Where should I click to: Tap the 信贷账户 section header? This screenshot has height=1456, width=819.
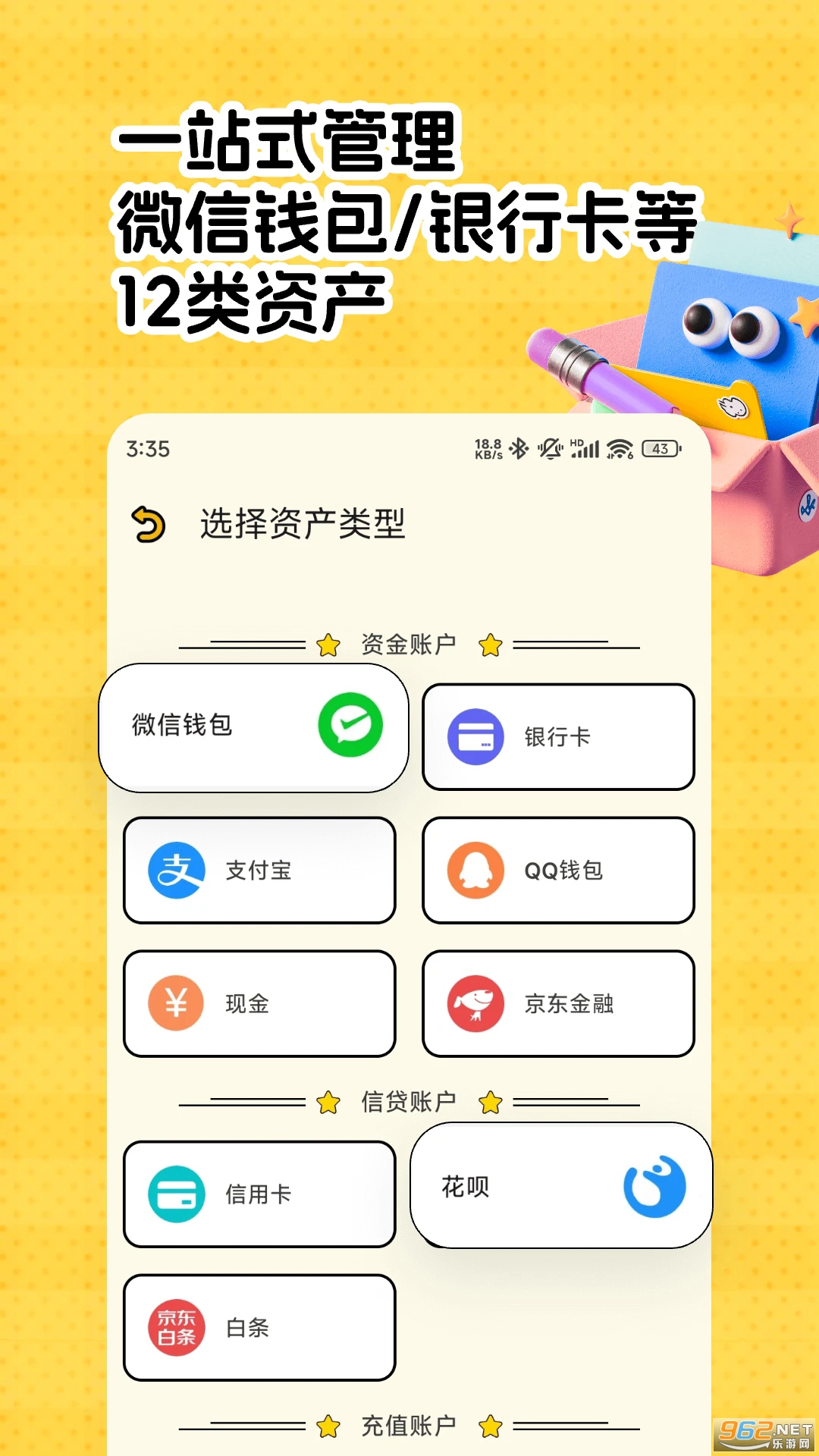point(409,1101)
